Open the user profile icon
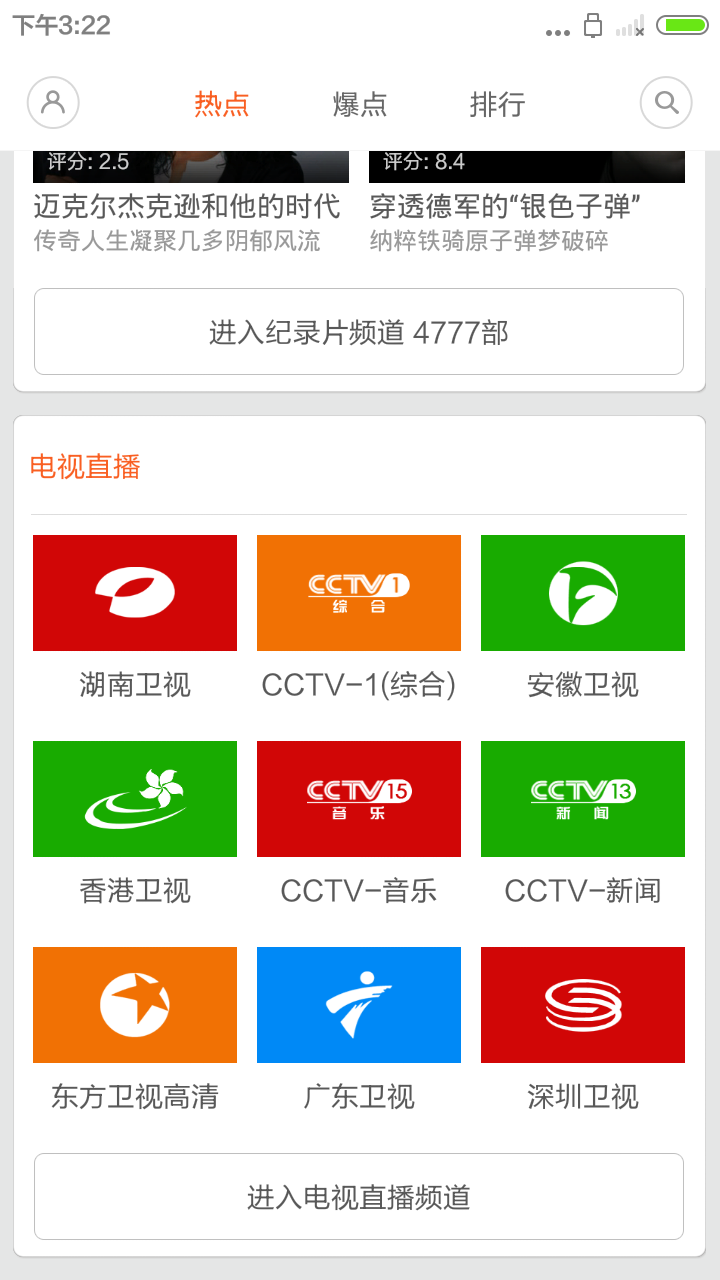Image resolution: width=720 pixels, height=1280 pixels. pyautogui.click(x=53, y=103)
